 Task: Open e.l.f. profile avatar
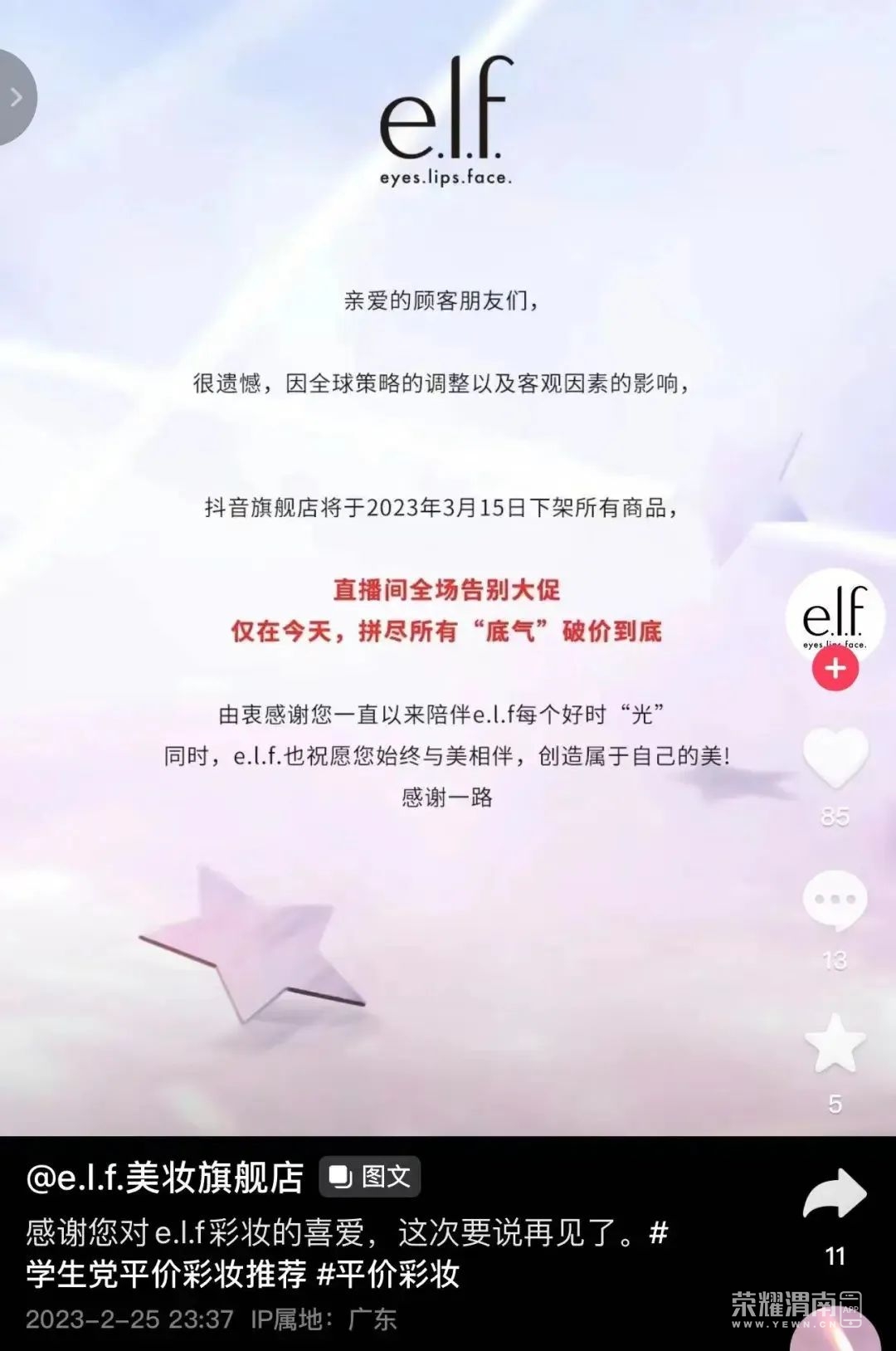[x=835, y=616]
